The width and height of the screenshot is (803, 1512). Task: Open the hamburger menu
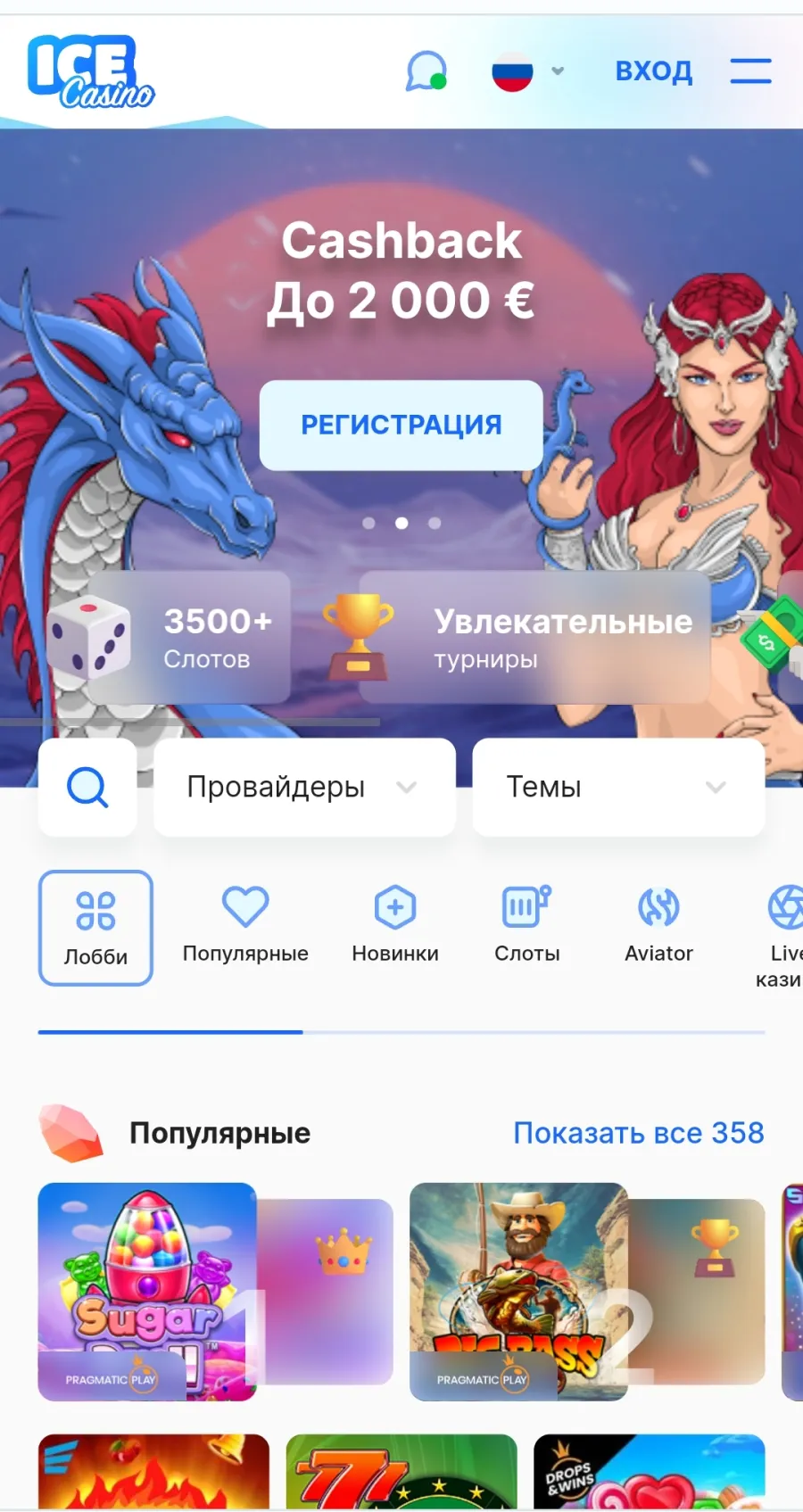coord(750,71)
